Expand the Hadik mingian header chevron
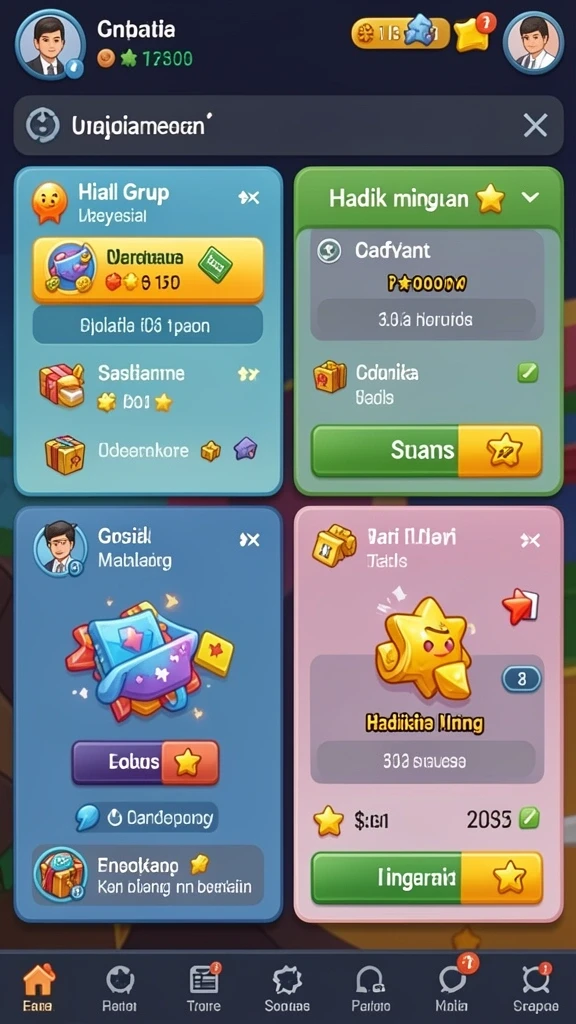Image resolution: width=576 pixels, height=1024 pixels. coord(530,197)
